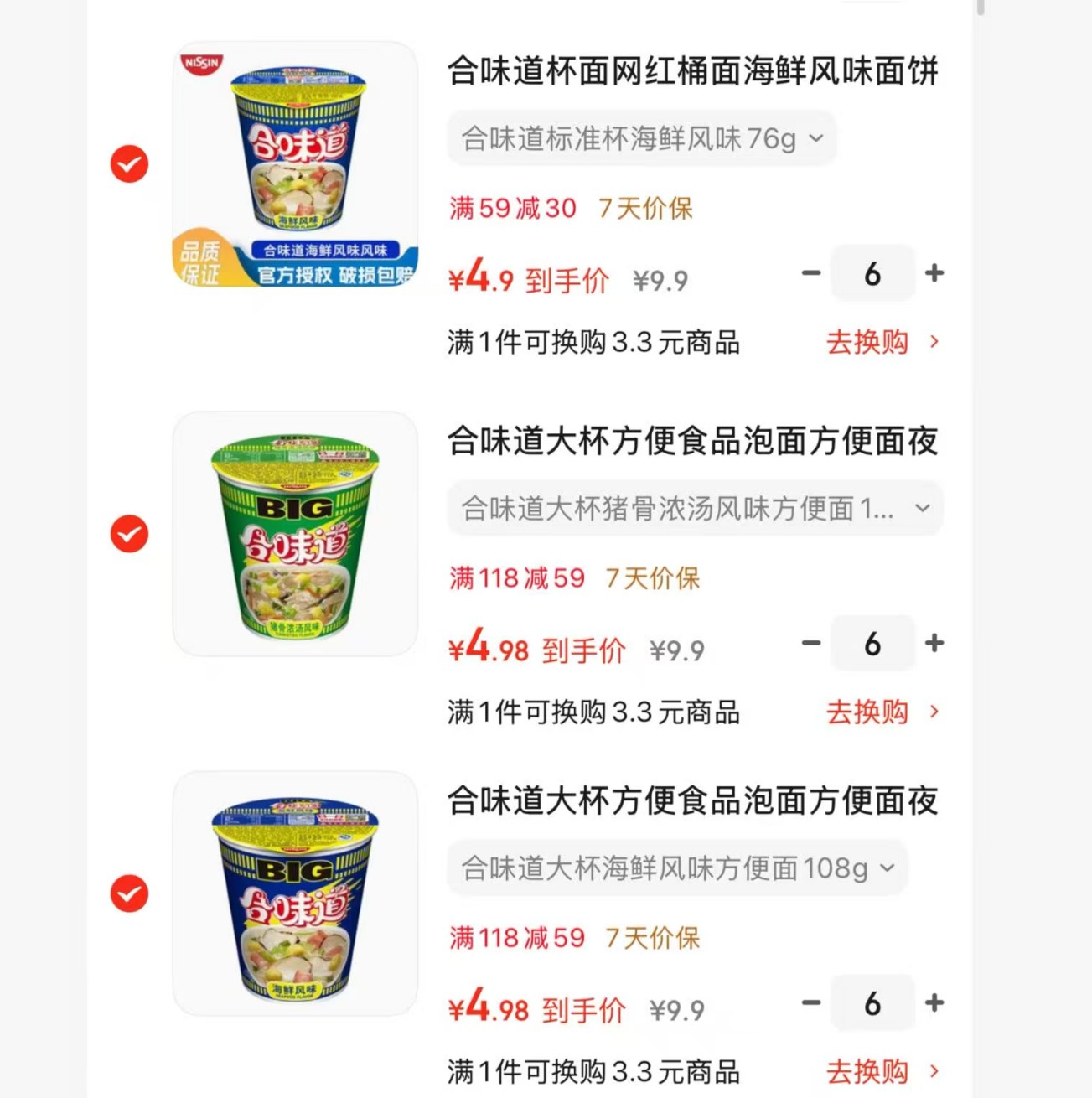Open product image of Nissin 76g seafood cup
Screen dimensions: 1092x1098
click(295, 164)
